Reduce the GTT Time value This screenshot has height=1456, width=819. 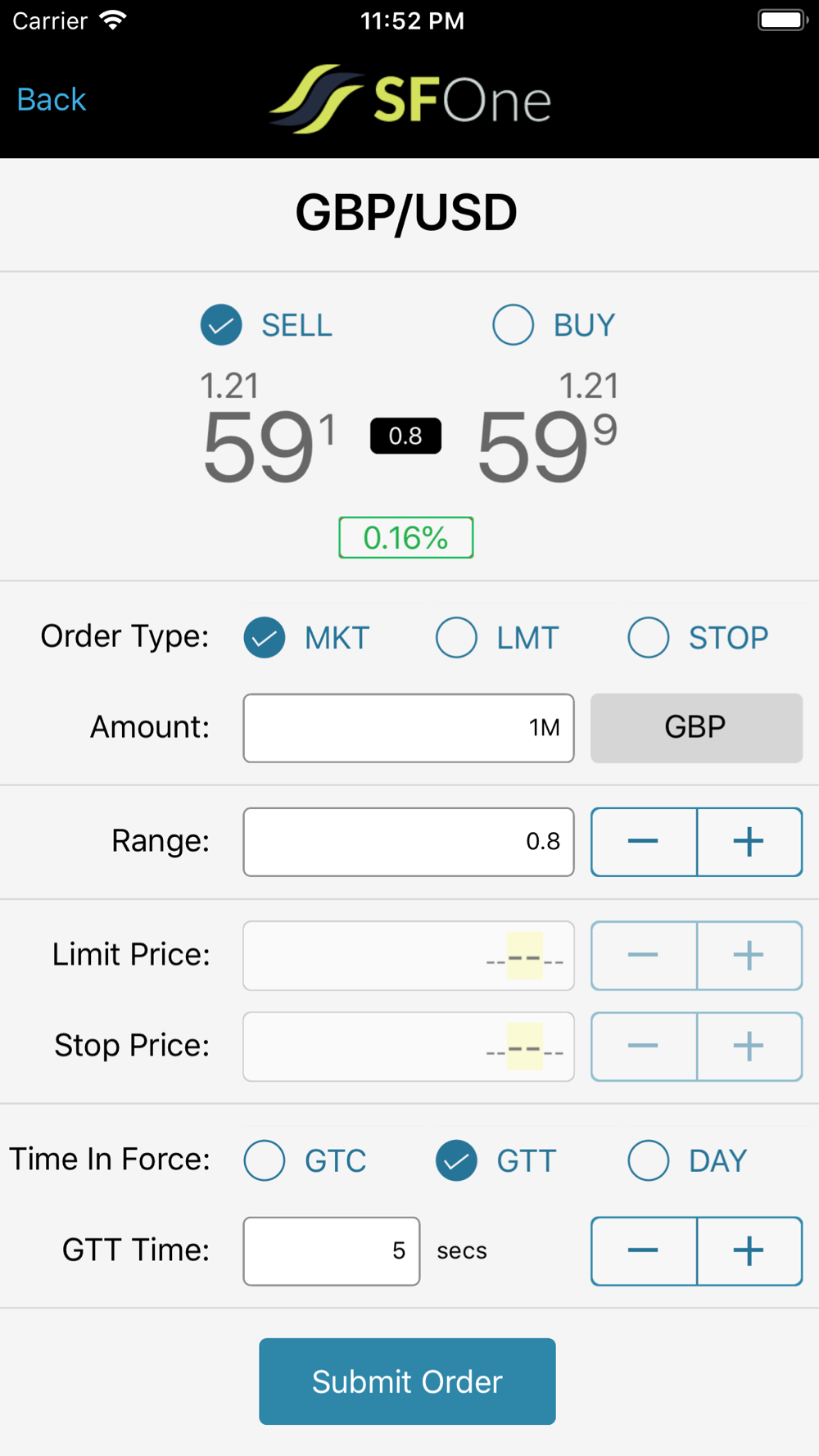[644, 1250]
